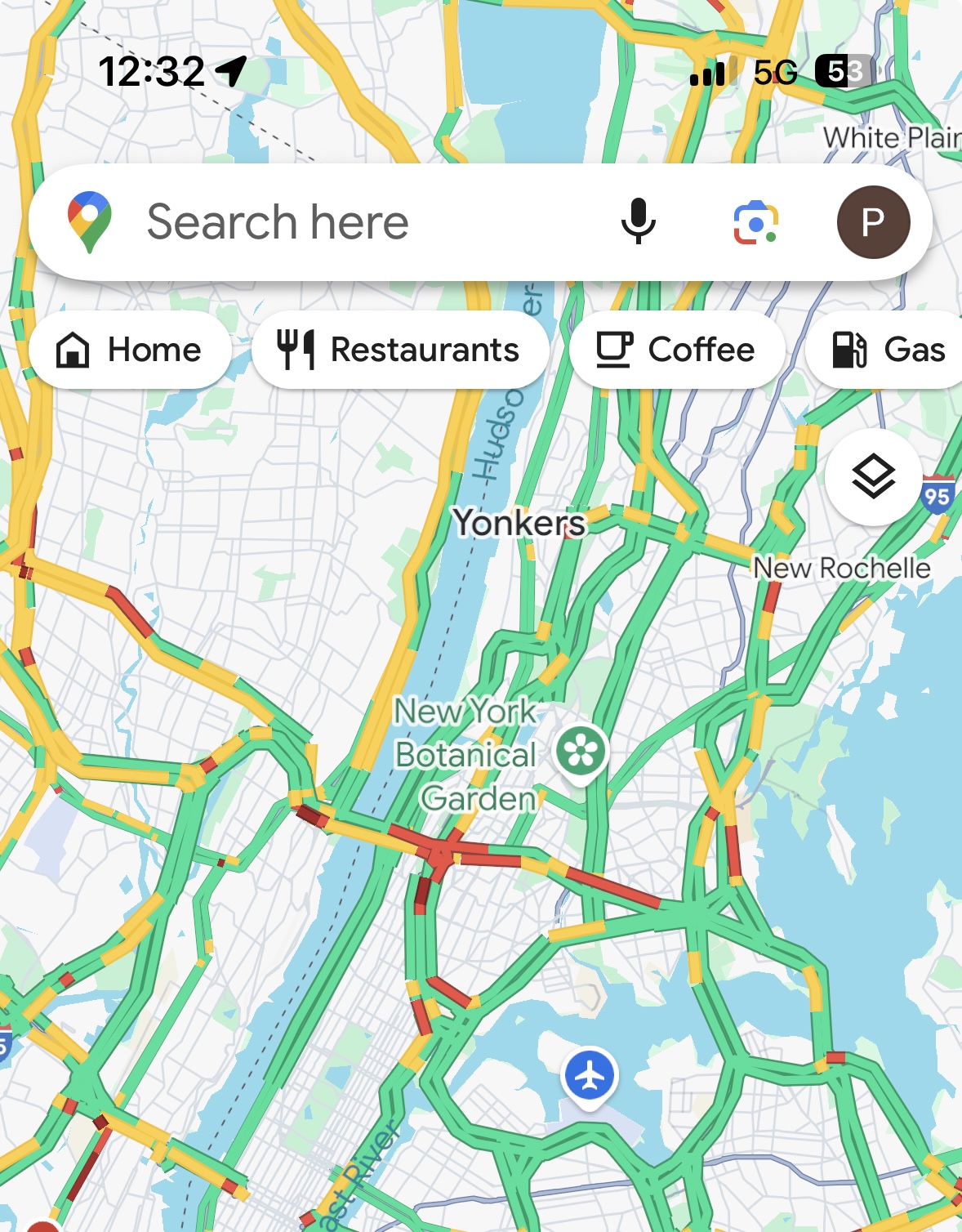The height and width of the screenshot is (1232, 962).
Task: Open Google Lens camera search
Action: 755,222
